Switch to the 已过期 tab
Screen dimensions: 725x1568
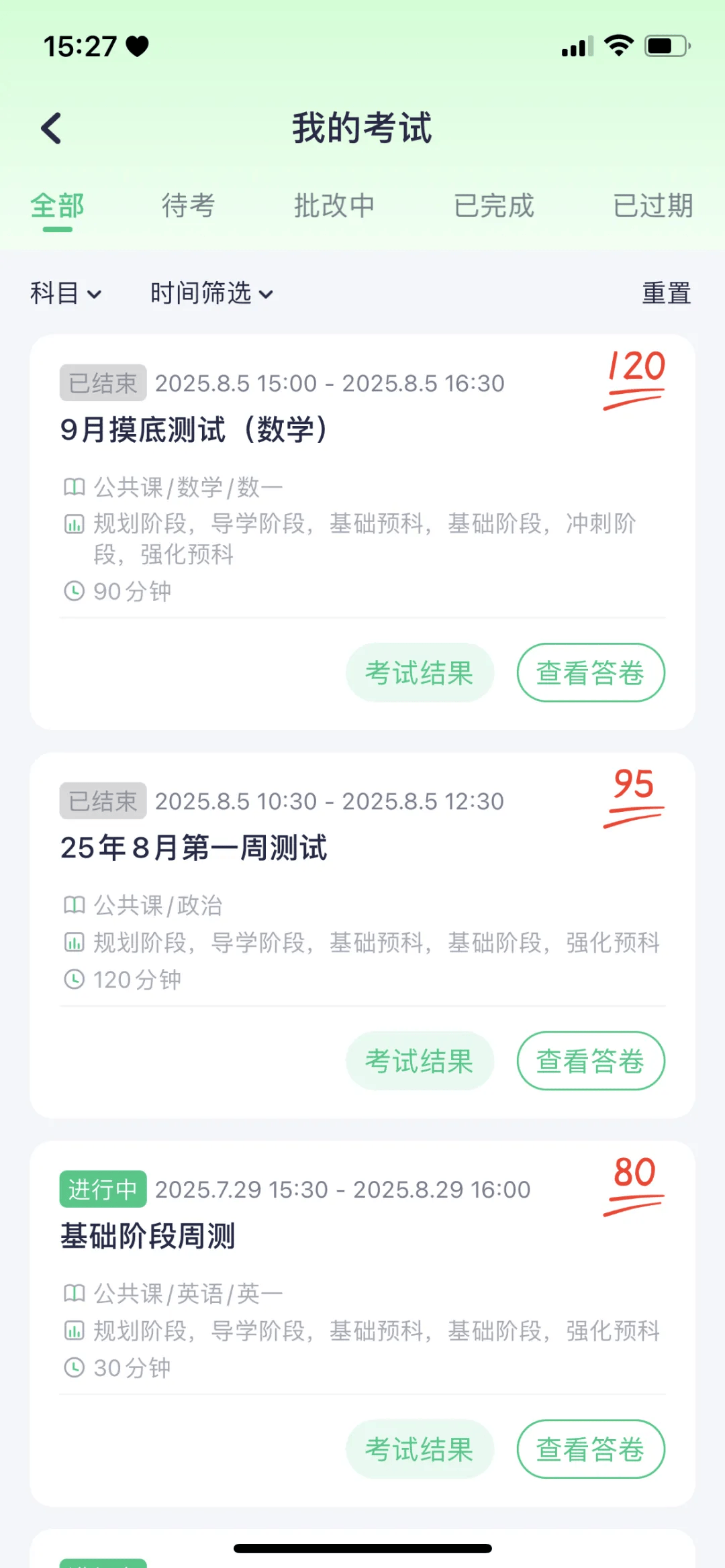tap(652, 205)
